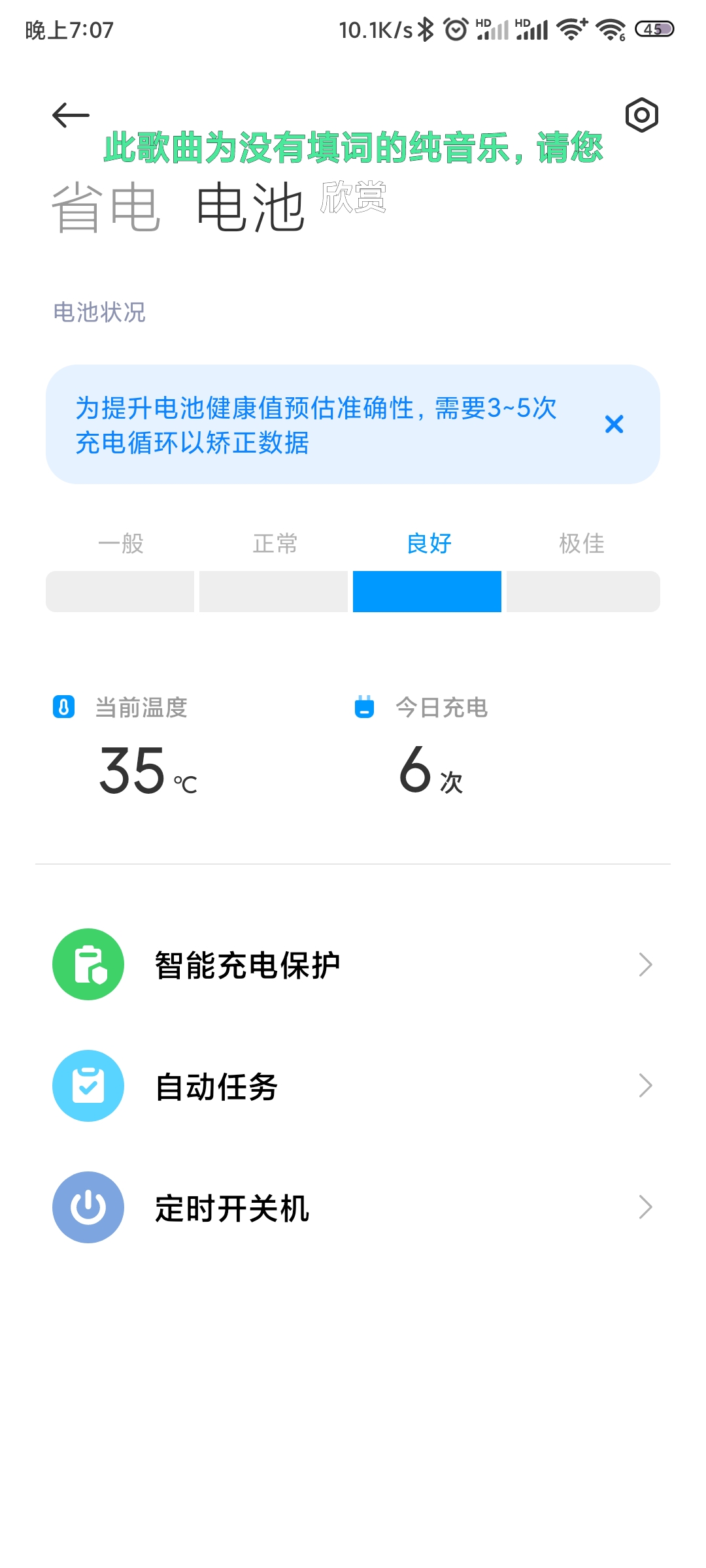Viewport: 706px width, 1568px height.
Task: Open 自动任务
Action: tap(353, 1086)
